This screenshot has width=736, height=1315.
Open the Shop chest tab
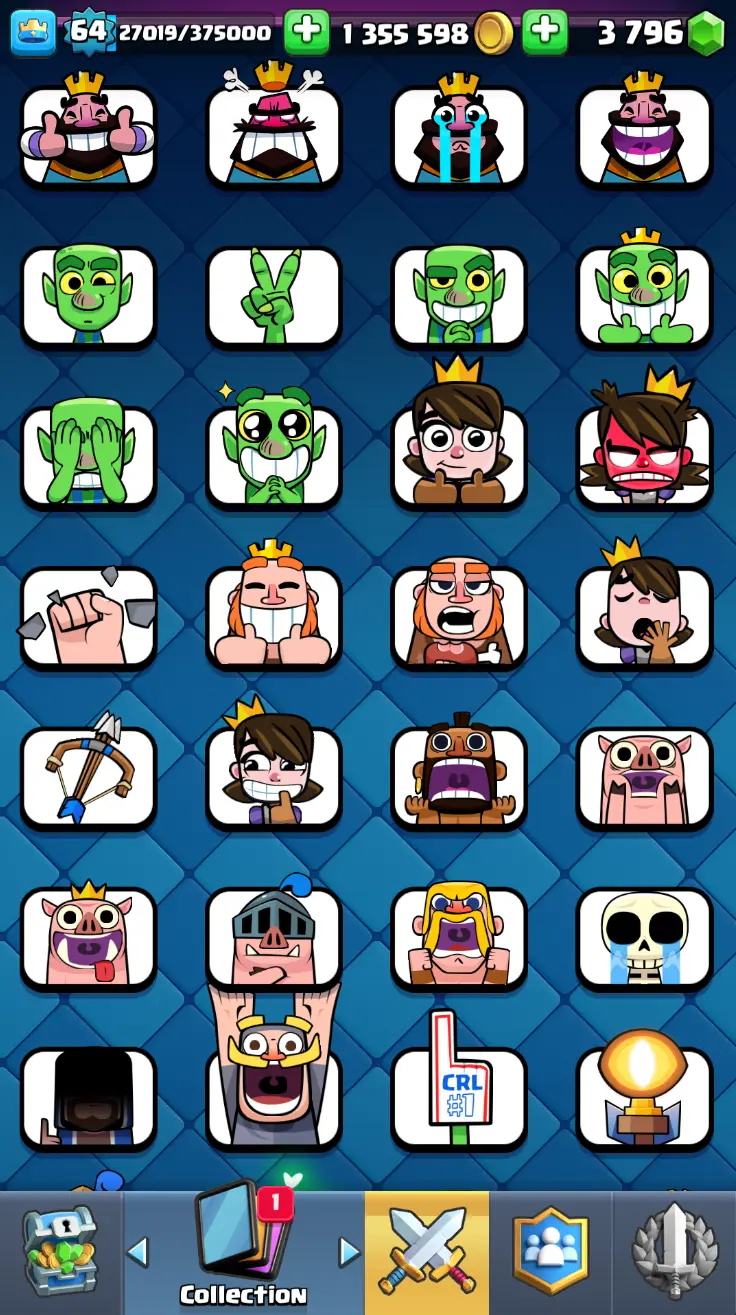point(60,1252)
